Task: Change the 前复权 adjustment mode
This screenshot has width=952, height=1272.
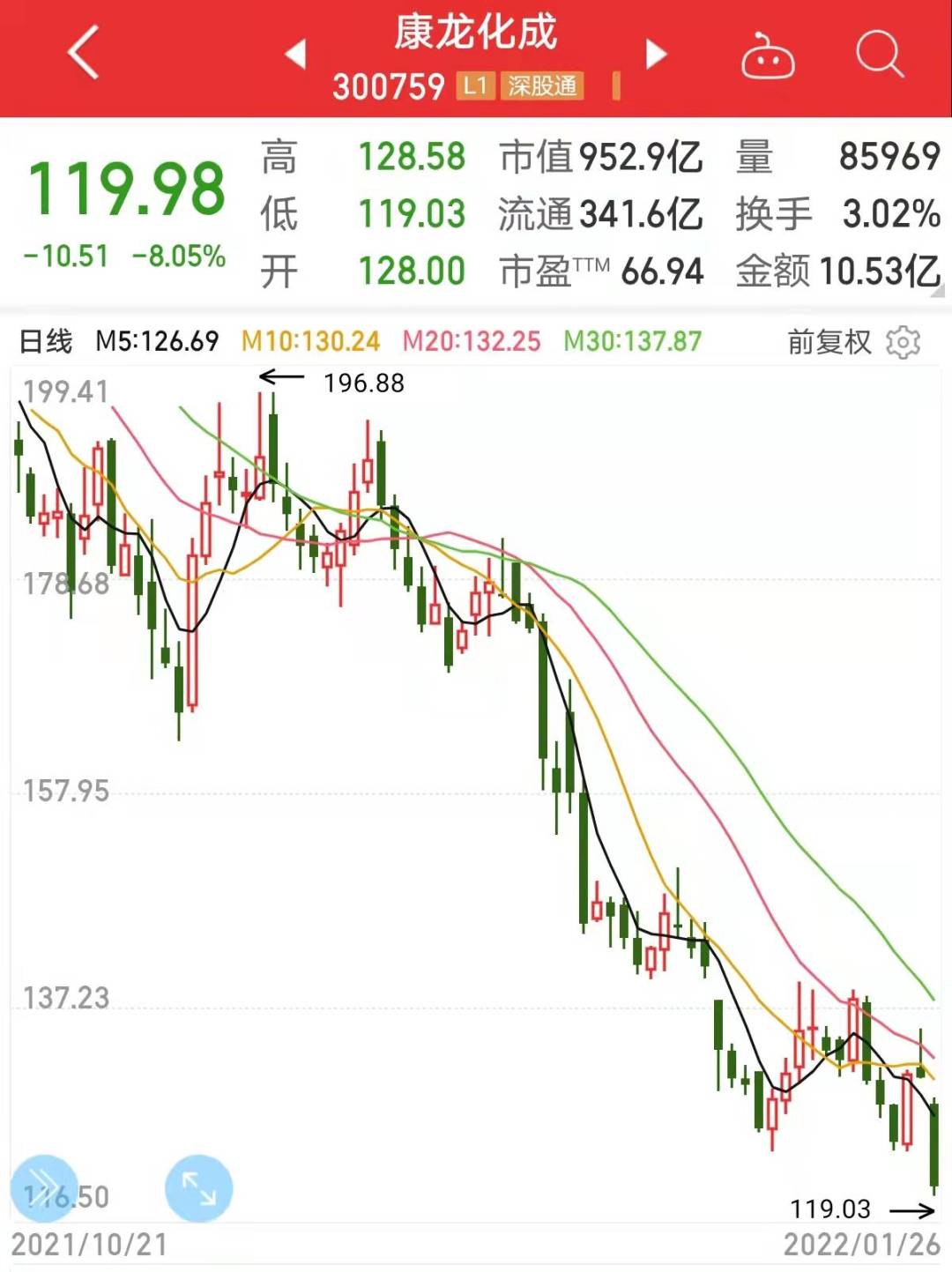Action: pos(829,342)
